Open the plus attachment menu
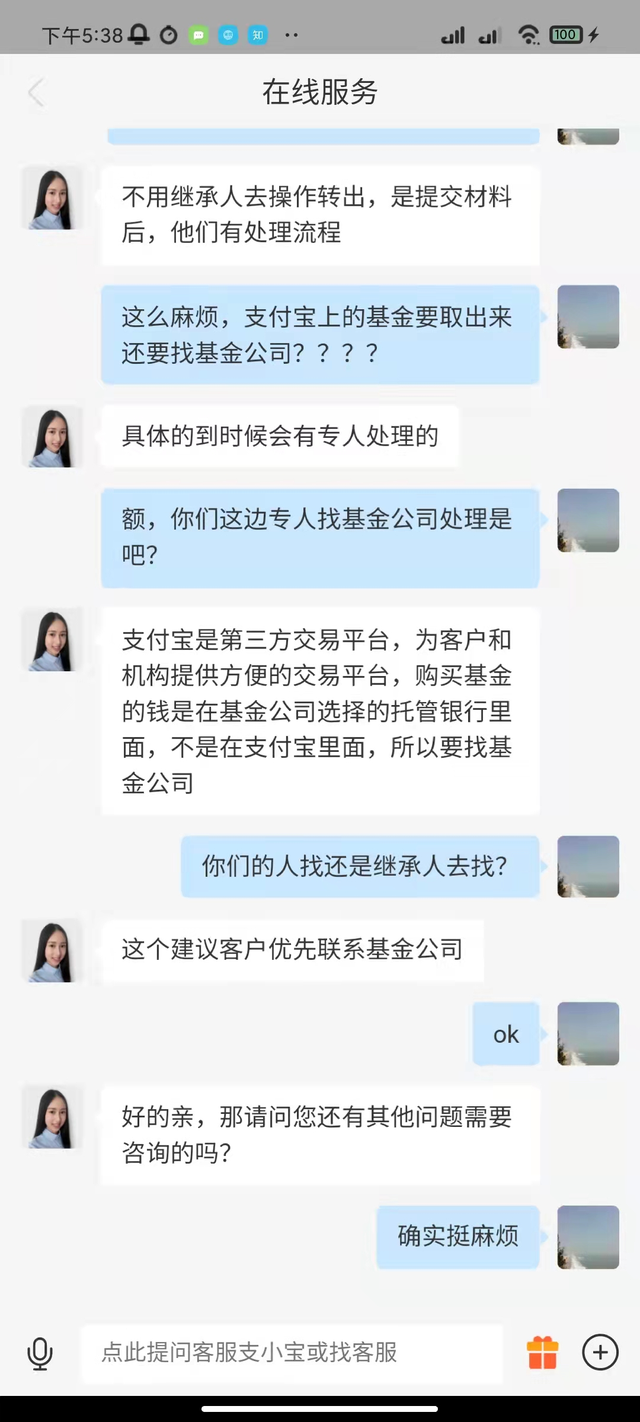This screenshot has height=1422, width=640. pyautogui.click(x=600, y=1353)
